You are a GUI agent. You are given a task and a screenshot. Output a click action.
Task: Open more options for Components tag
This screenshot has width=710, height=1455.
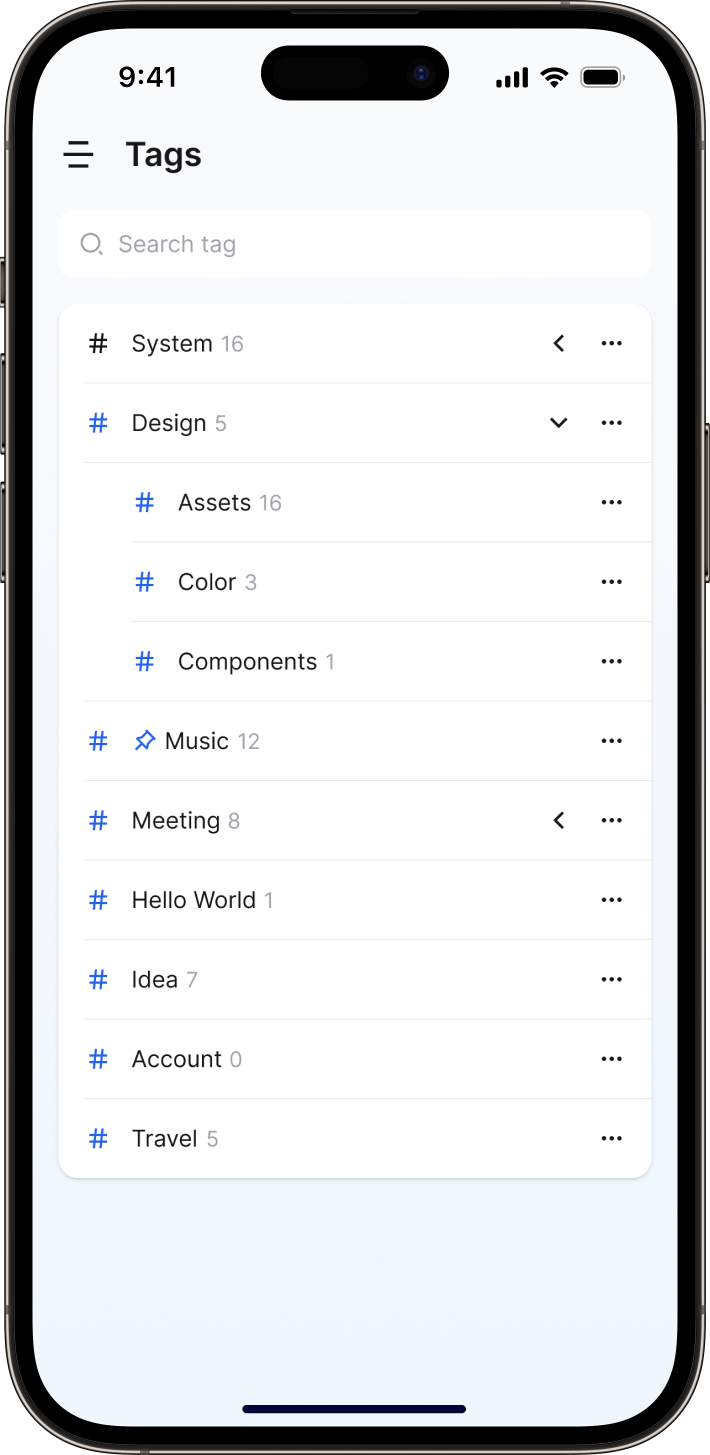pos(612,662)
